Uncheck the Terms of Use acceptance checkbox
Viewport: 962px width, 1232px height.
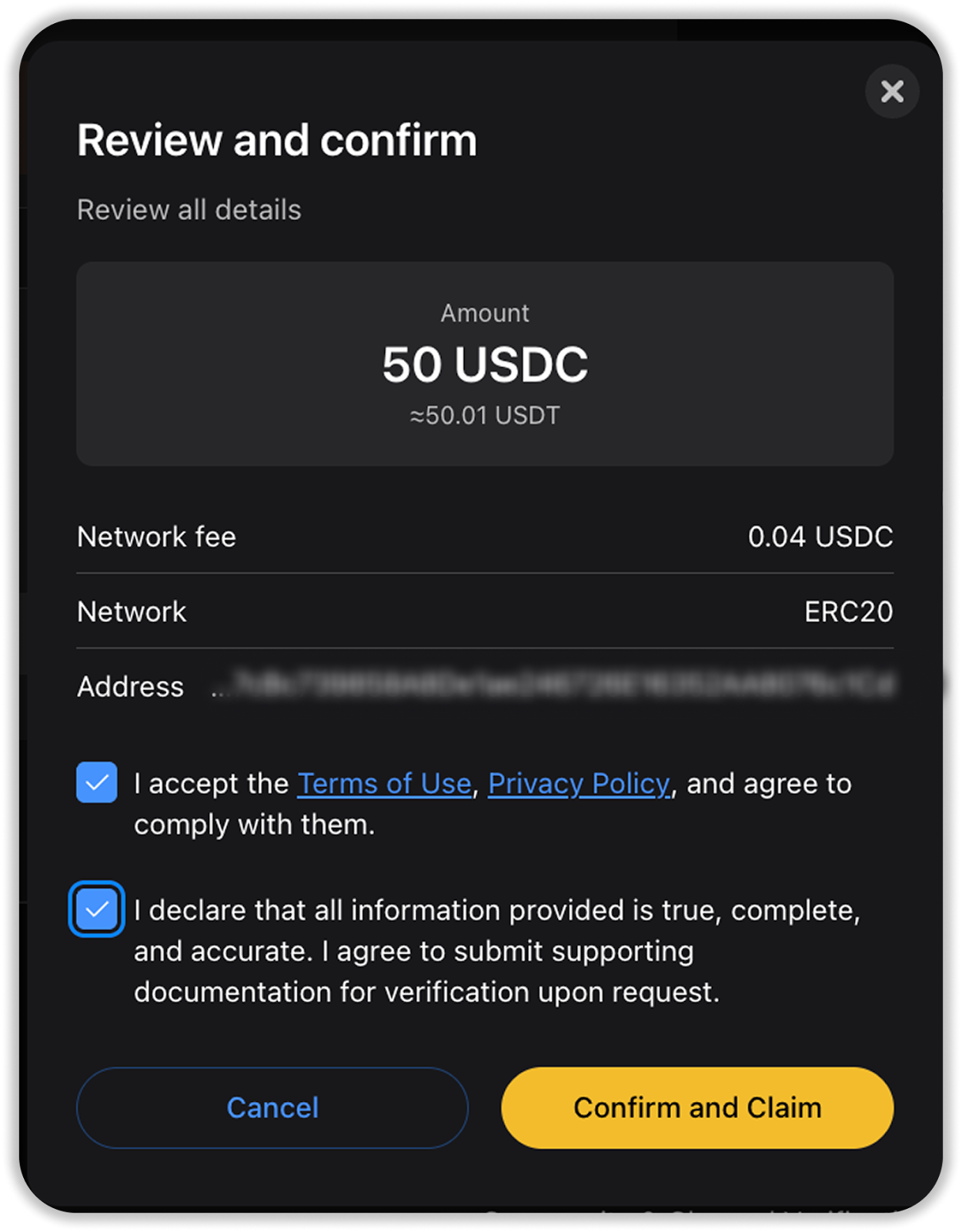(97, 782)
